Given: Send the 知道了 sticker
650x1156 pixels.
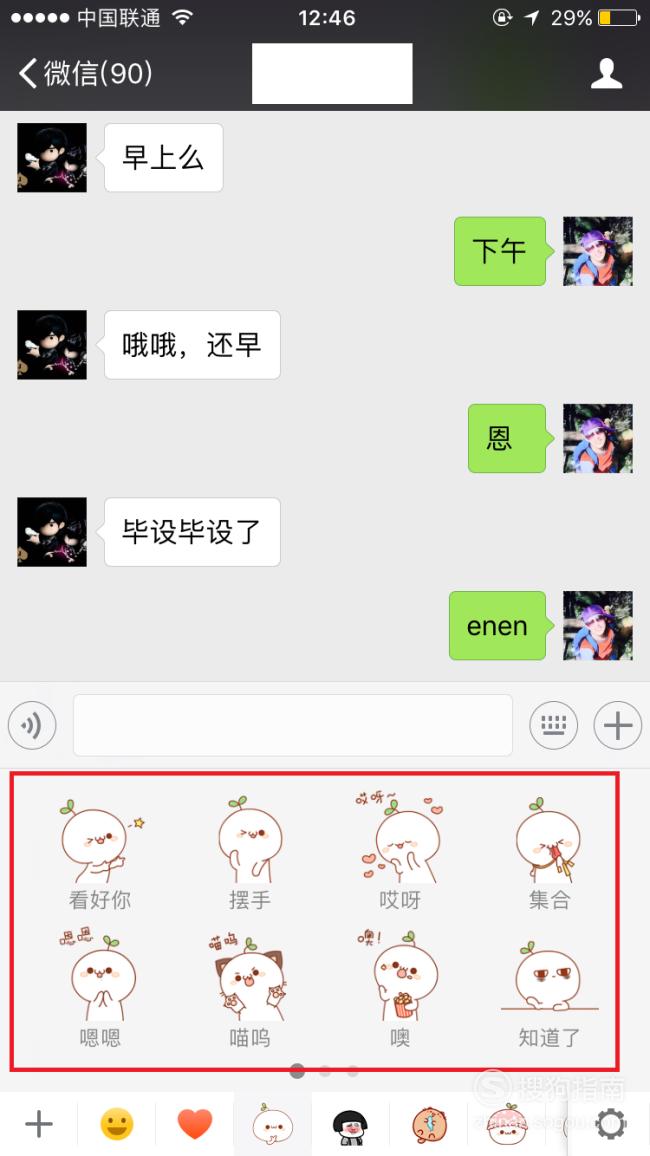Looking at the screenshot, I should click(x=549, y=994).
